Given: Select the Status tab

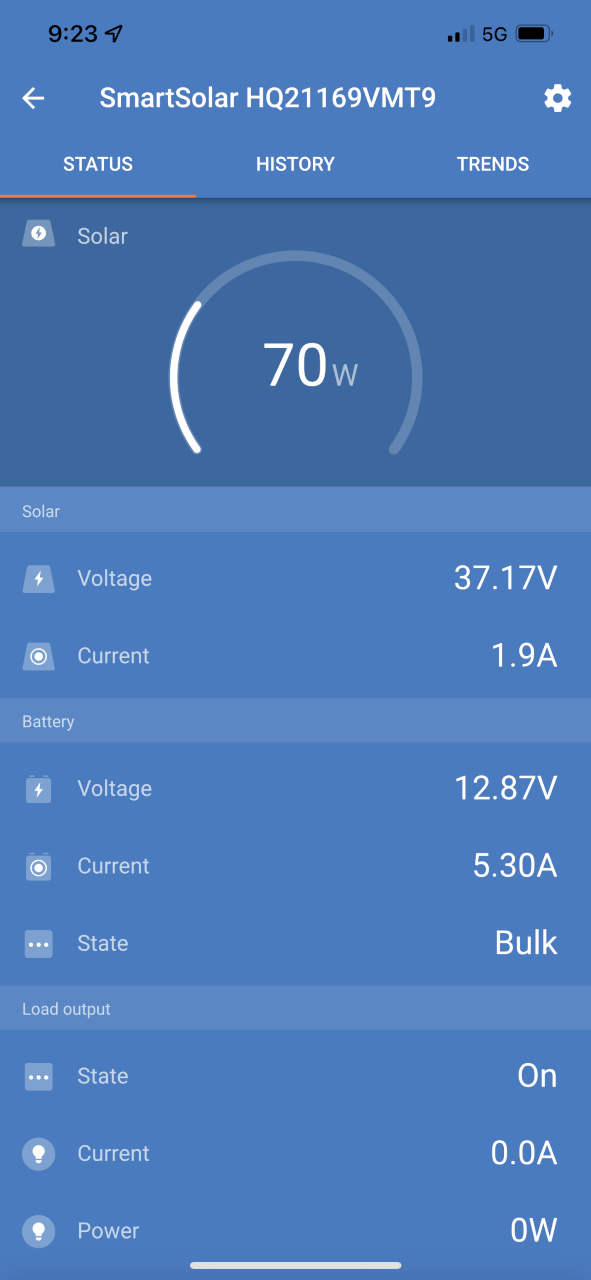Looking at the screenshot, I should (98, 164).
